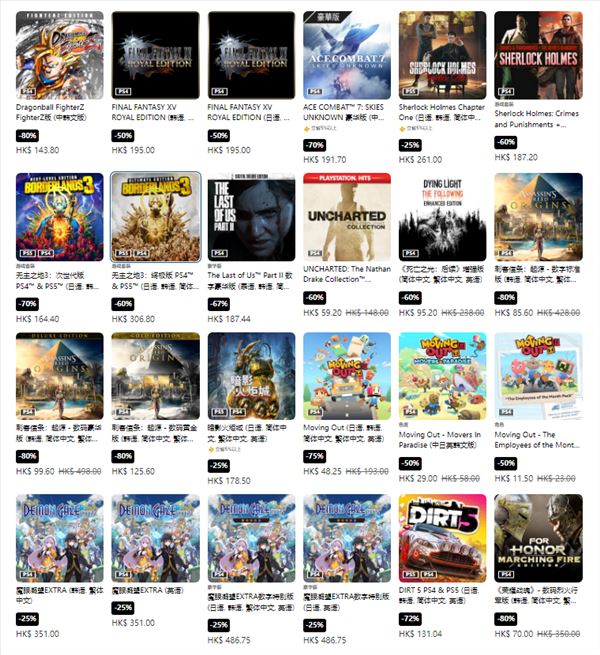Open the Dragonball FighterZ game tile
This screenshot has width=600, height=655.
[60, 55]
